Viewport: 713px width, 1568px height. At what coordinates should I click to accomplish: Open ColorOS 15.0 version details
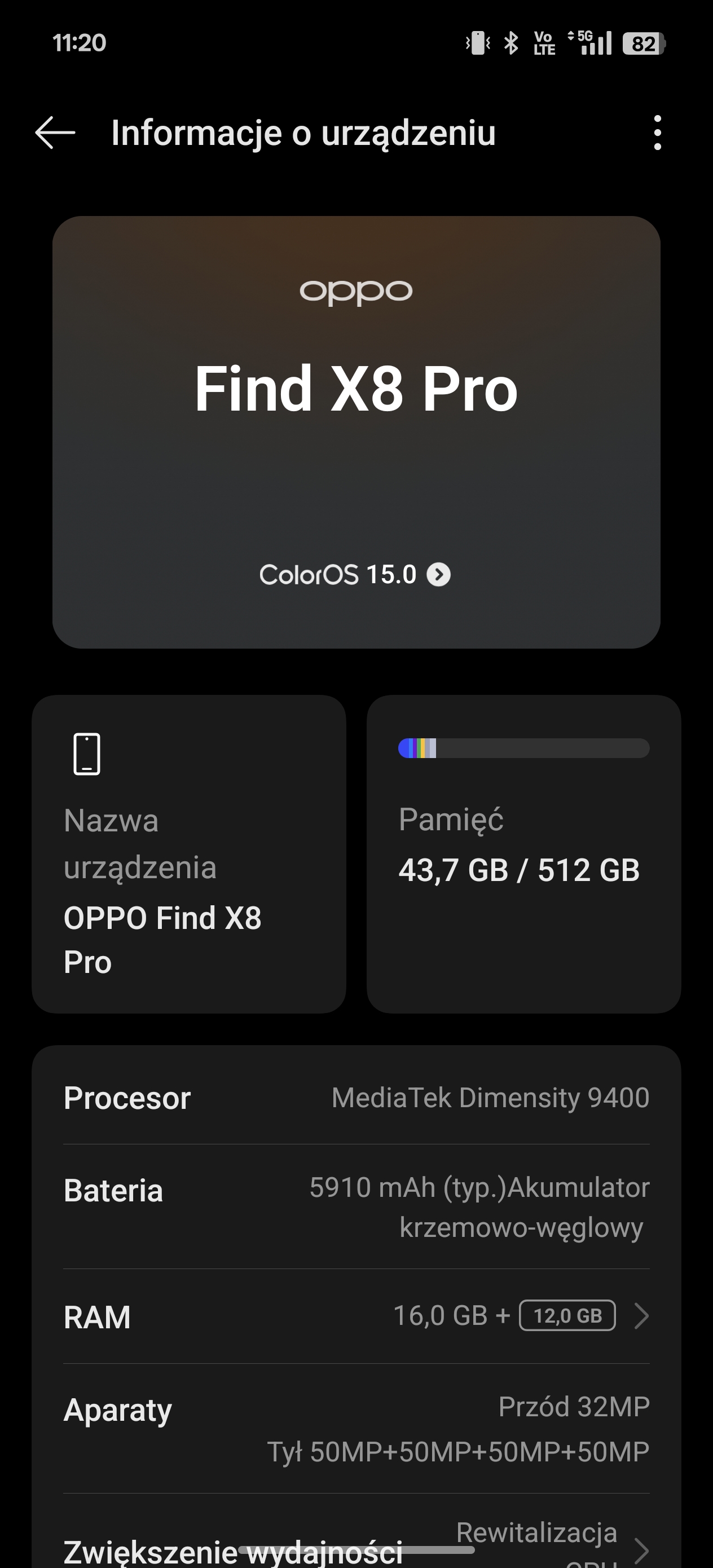click(x=355, y=575)
